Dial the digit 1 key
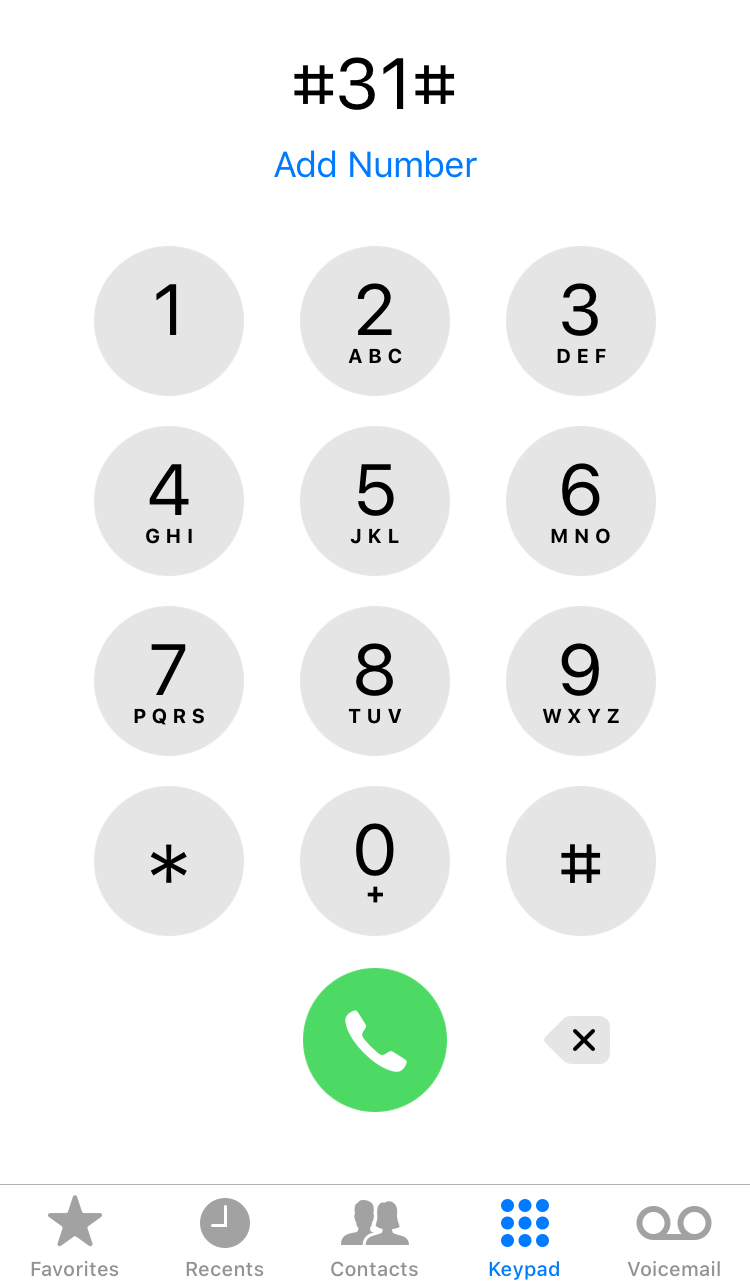 point(169,321)
